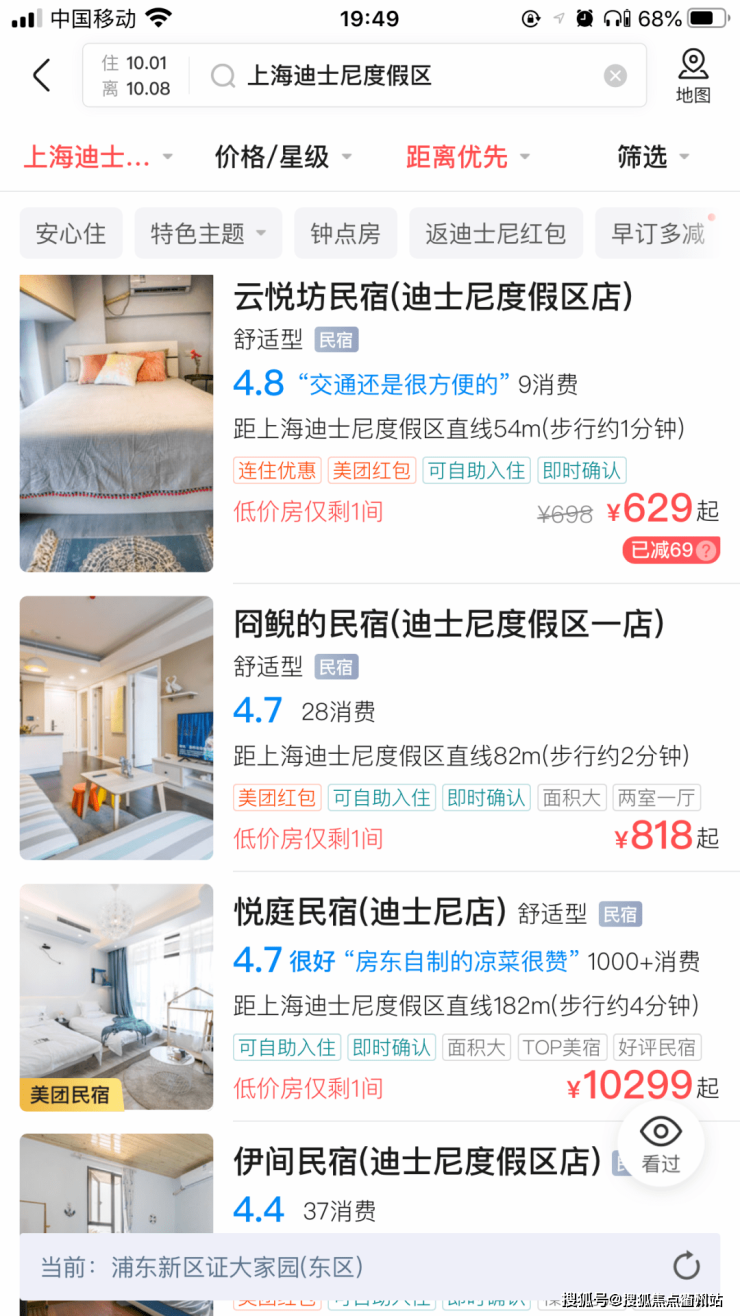Select the 安心住 filter chip
740x1316 pixels.
(x=70, y=234)
